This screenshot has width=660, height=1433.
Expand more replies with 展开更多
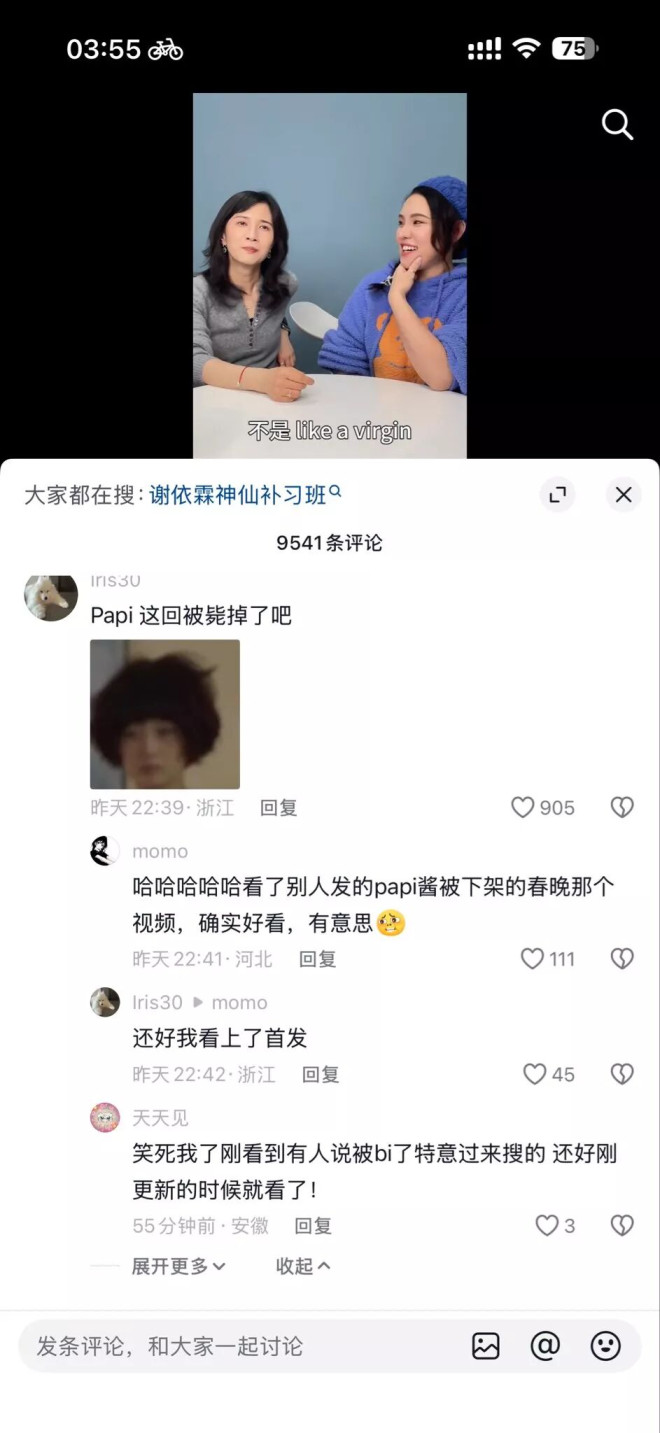tap(179, 1266)
